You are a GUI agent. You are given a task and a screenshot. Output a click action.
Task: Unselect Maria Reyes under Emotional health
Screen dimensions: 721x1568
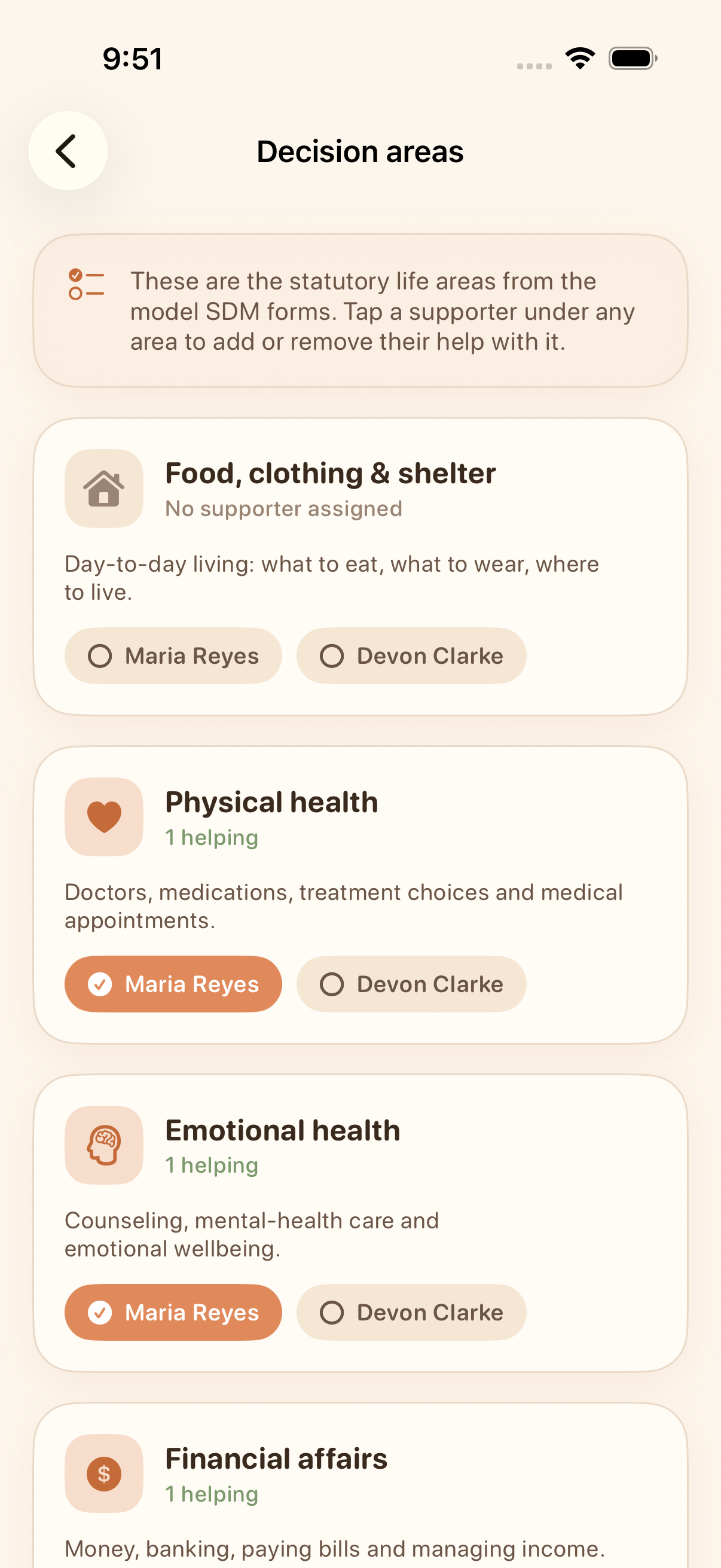(173, 1312)
